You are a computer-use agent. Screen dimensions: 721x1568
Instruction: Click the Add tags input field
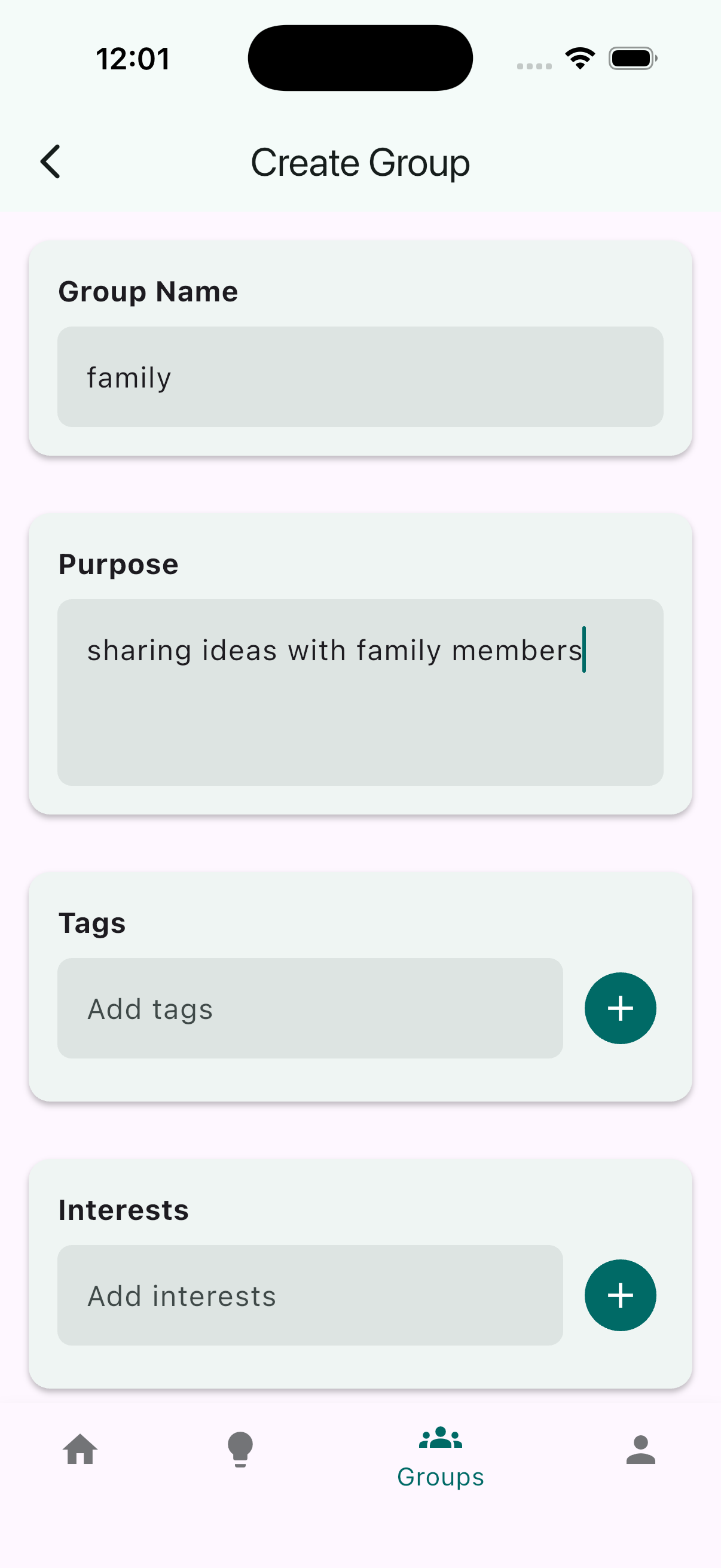[x=310, y=1008]
